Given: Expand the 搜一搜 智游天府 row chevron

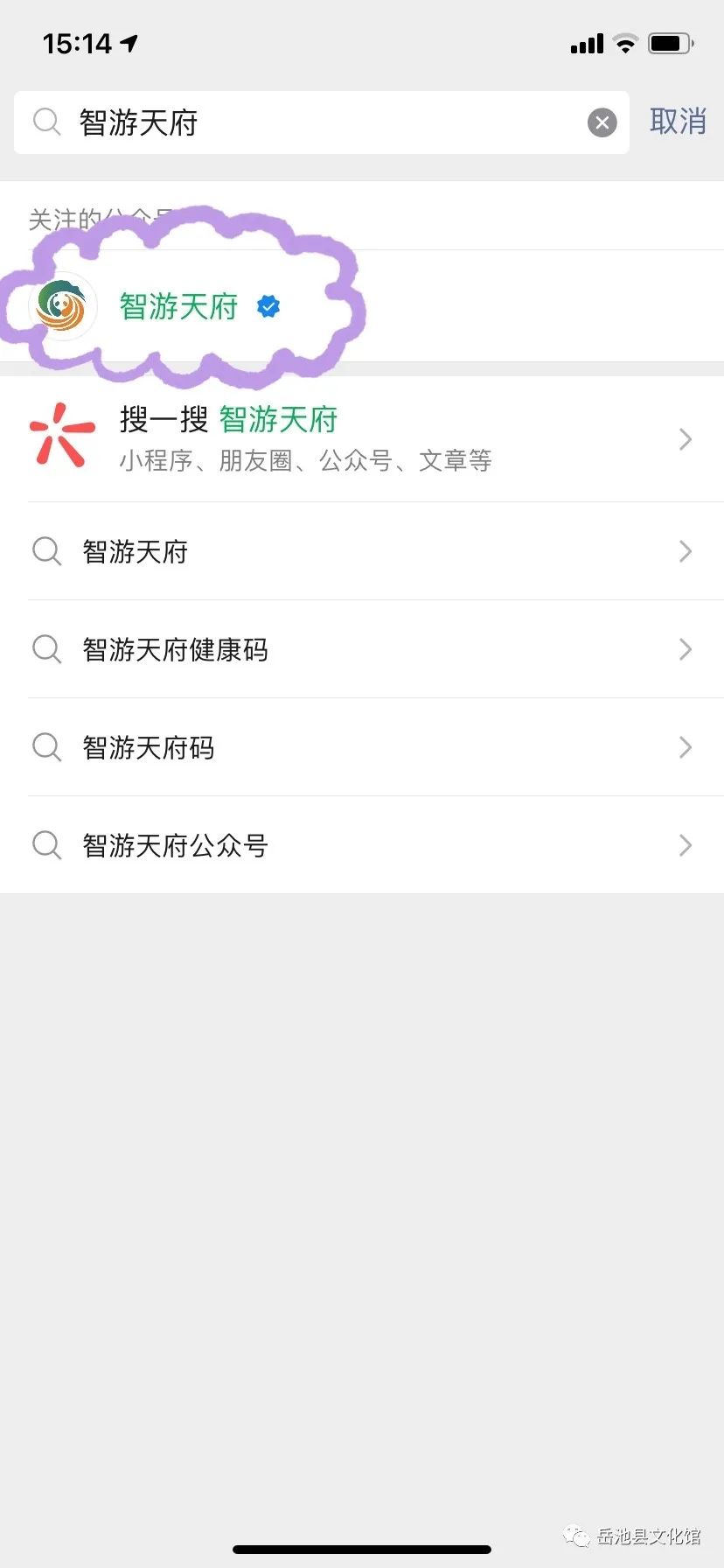Looking at the screenshot, I should point(686,439).
